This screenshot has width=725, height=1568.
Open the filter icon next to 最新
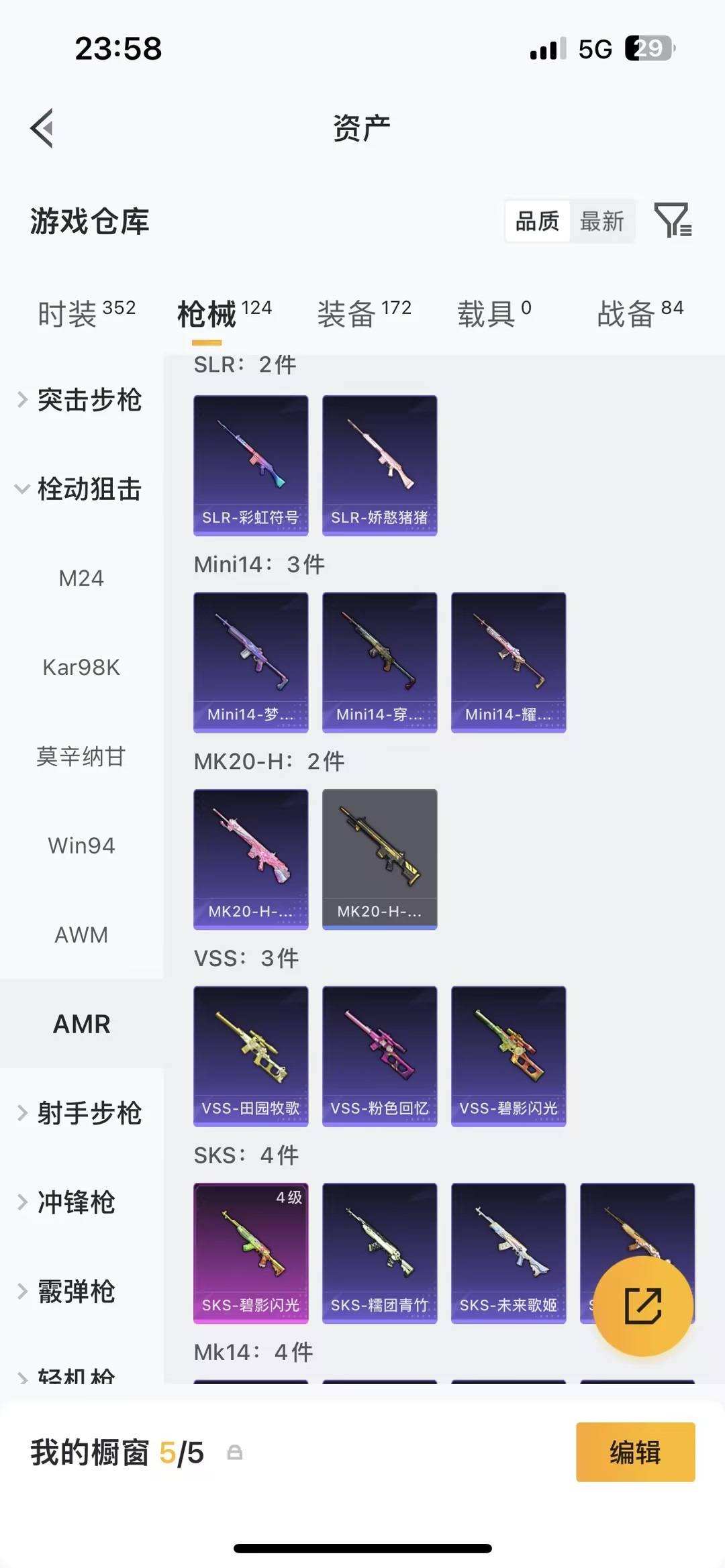(673, 220)
